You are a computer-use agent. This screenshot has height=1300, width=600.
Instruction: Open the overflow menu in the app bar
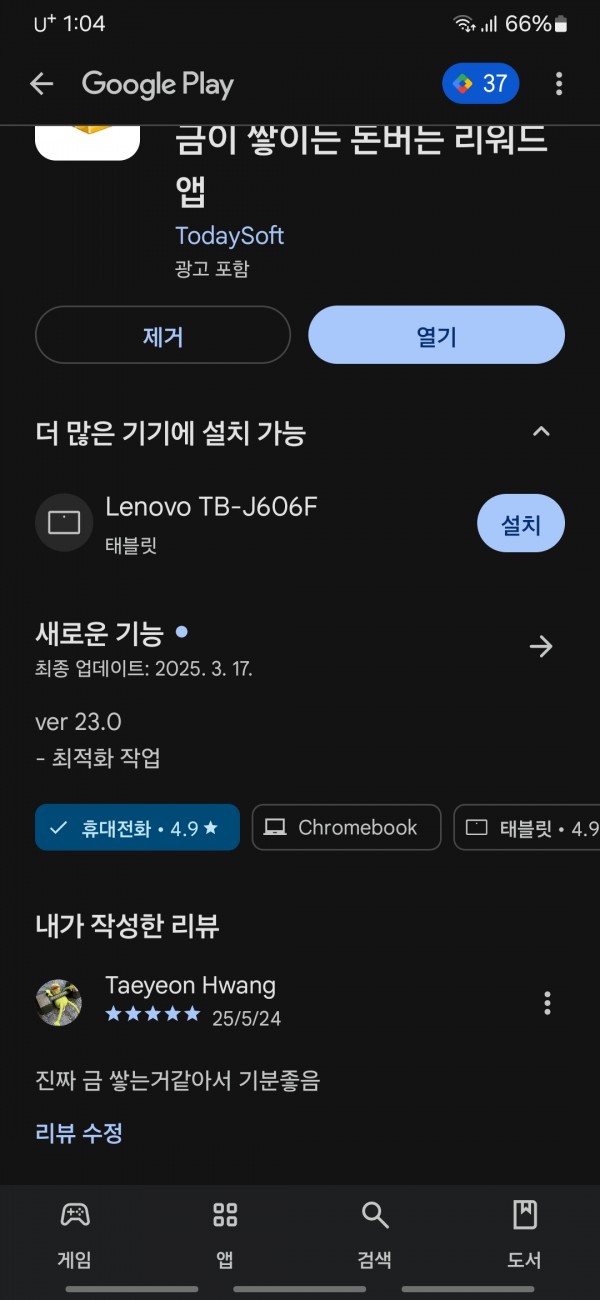click(x=559, y=84)
